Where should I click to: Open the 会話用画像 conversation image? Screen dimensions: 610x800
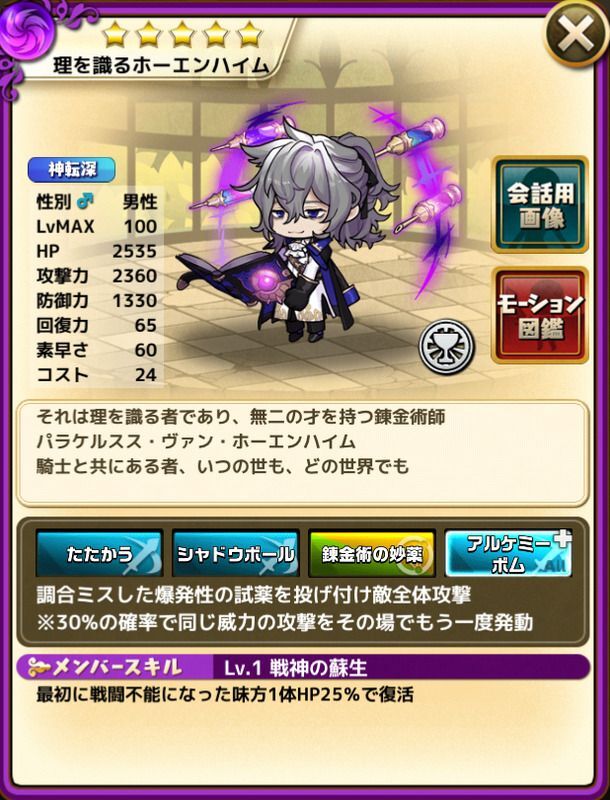(x=540, y=205)
